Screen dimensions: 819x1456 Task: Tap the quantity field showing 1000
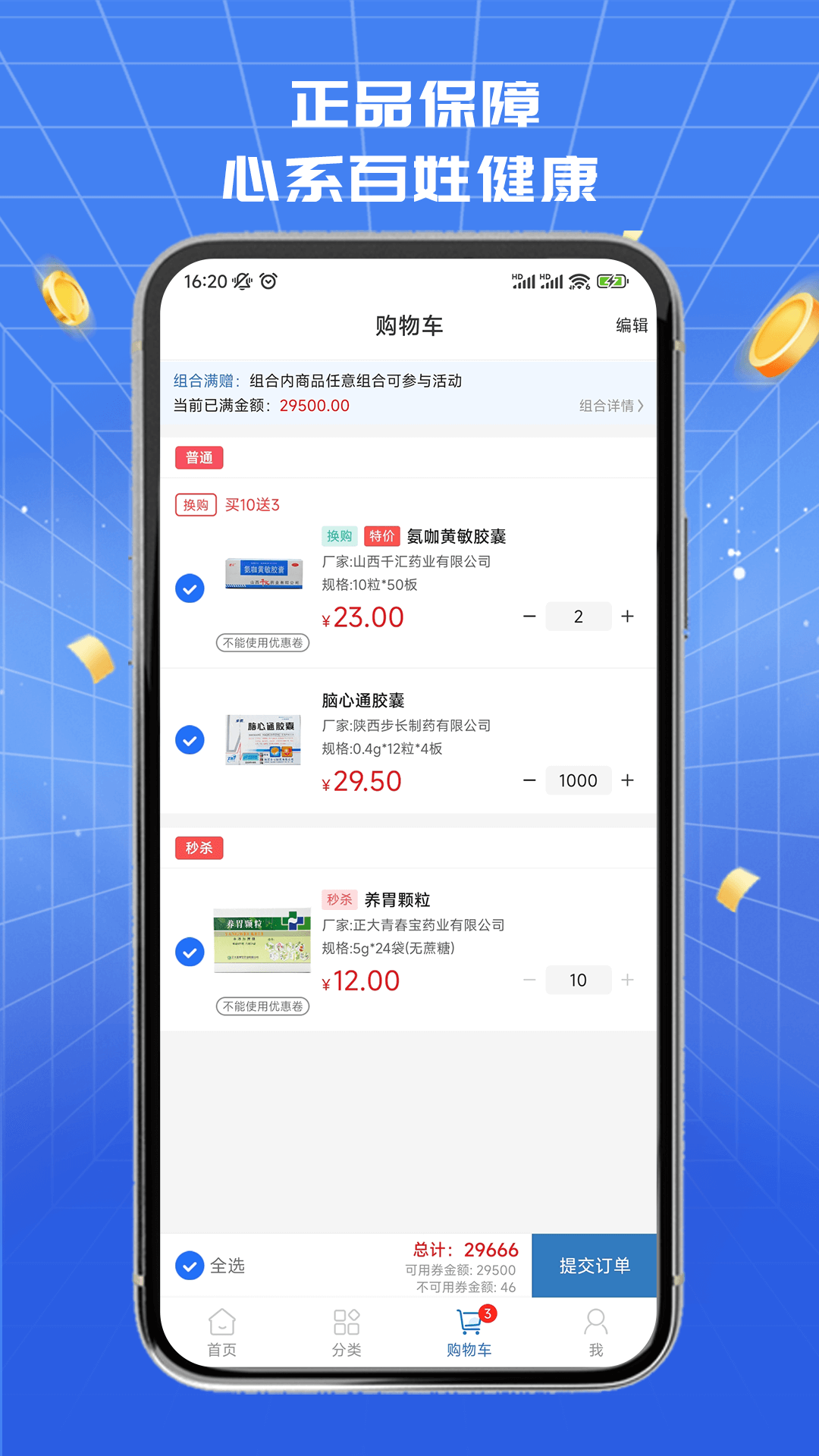[579, 780]
